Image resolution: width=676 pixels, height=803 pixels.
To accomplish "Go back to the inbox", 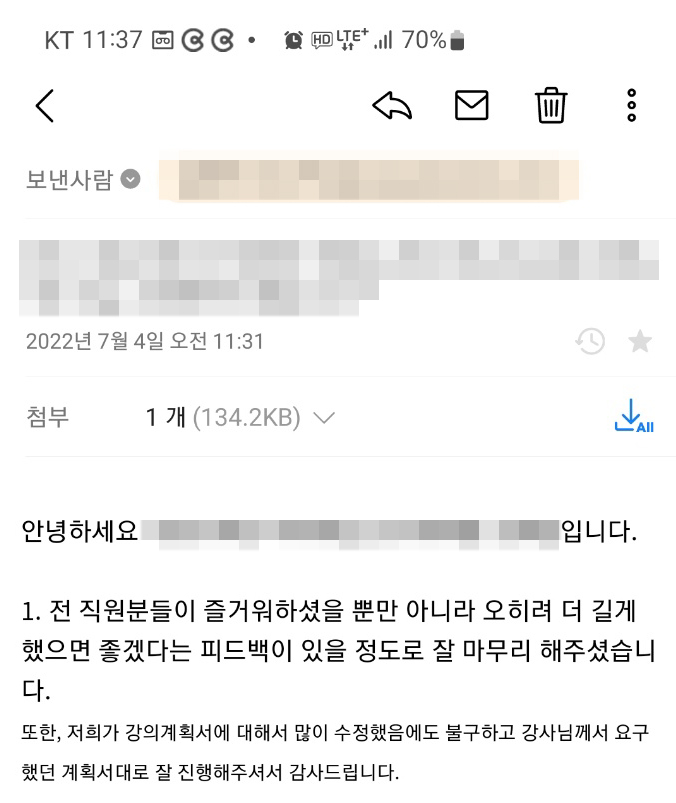I will 44,105.
